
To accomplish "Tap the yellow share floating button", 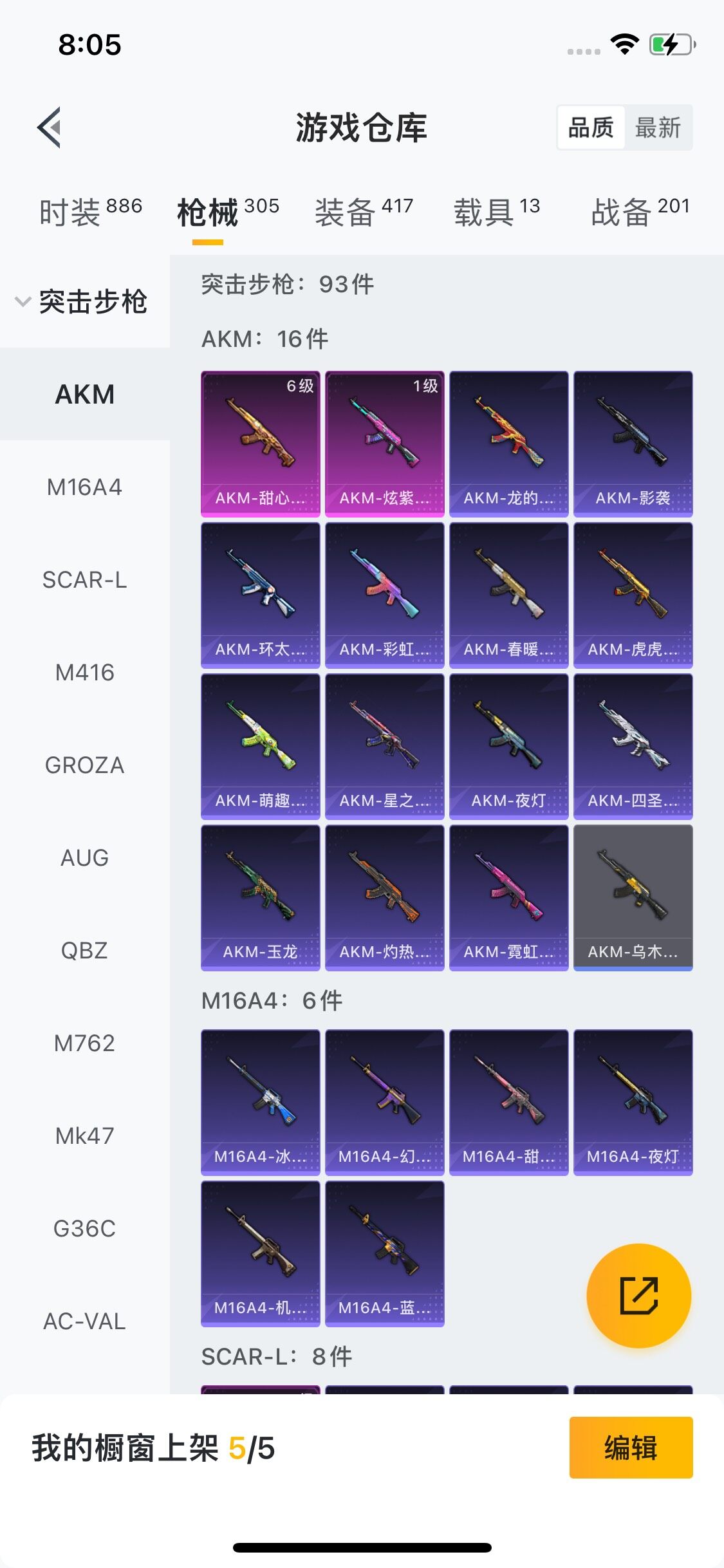I will 638,1295.
